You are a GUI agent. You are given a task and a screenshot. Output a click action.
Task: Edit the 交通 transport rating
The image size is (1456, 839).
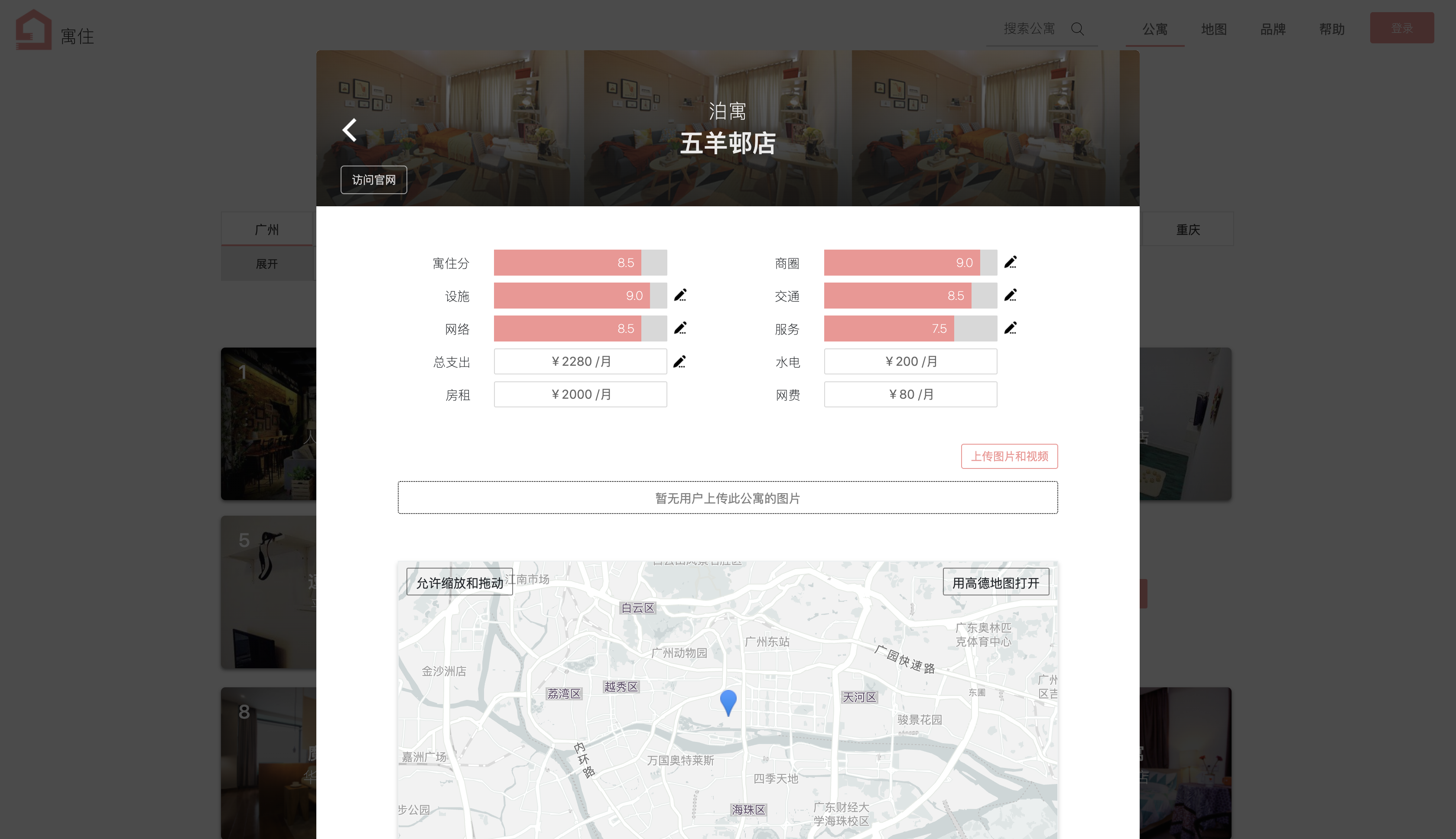1010,295
